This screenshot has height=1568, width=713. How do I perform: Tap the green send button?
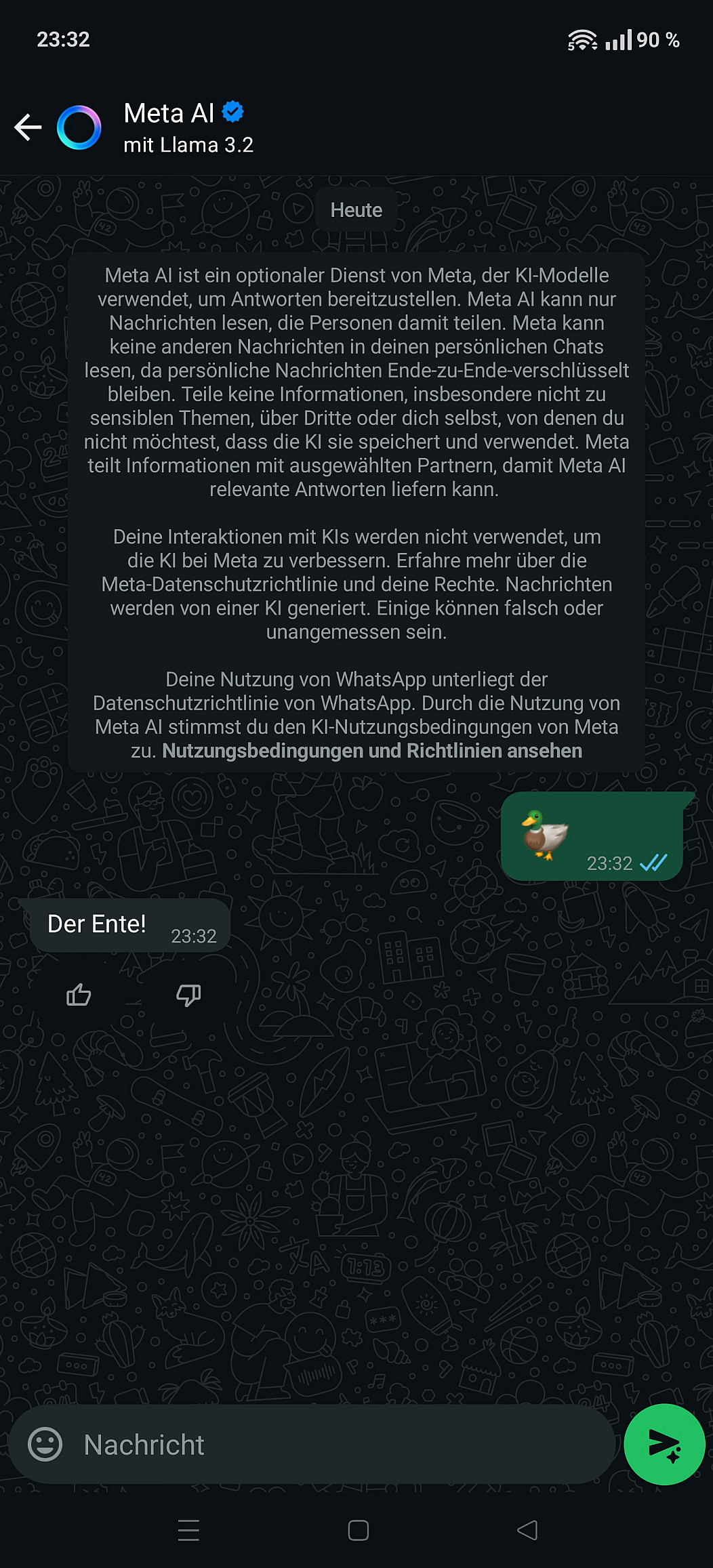pyautogui.click(x=664, y=1444)
